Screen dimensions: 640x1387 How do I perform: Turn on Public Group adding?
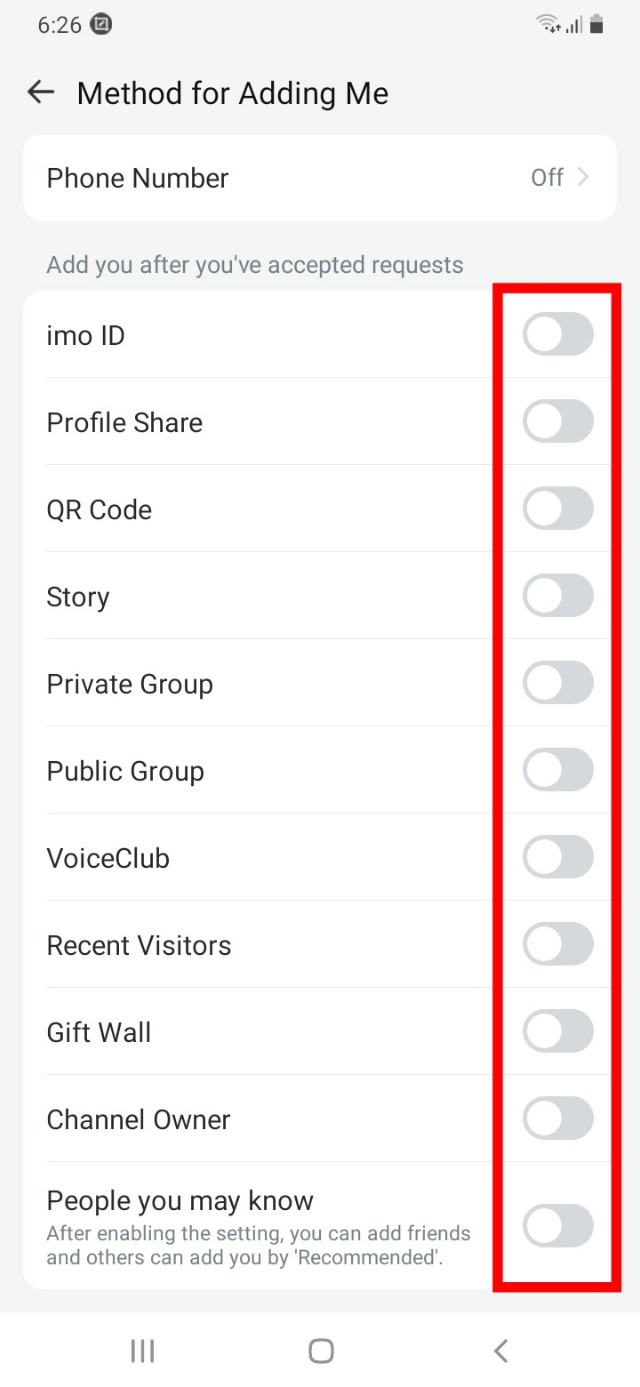point(558,770)
